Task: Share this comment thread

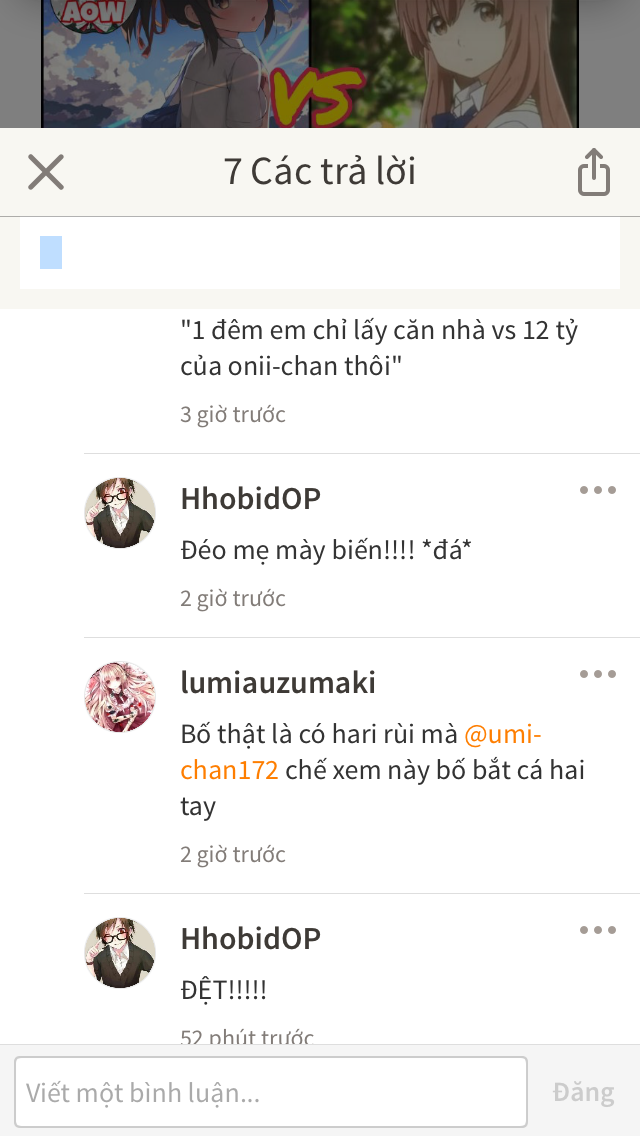Action: 593,172
